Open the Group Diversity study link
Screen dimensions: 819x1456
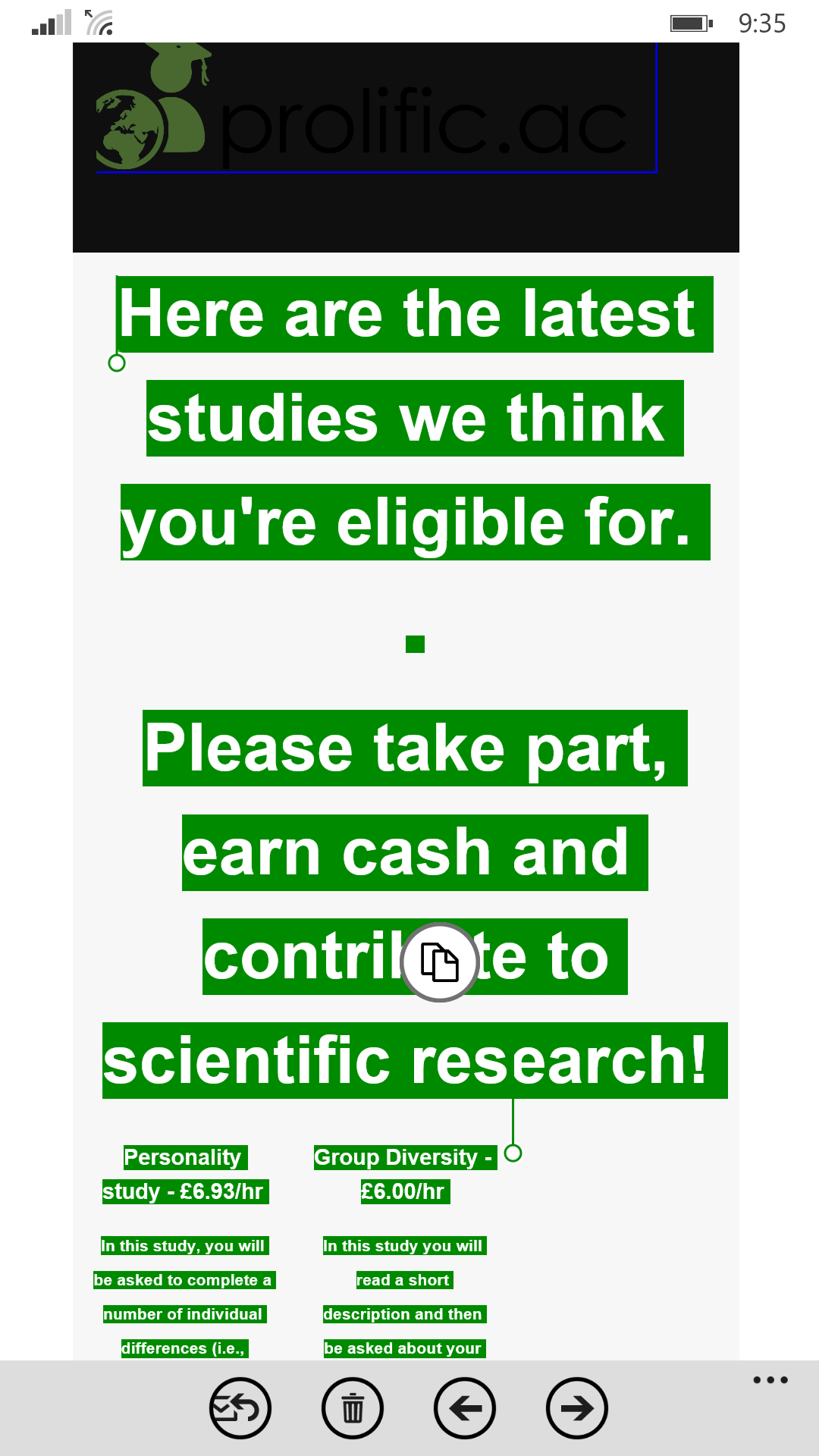pos(404,1174)
